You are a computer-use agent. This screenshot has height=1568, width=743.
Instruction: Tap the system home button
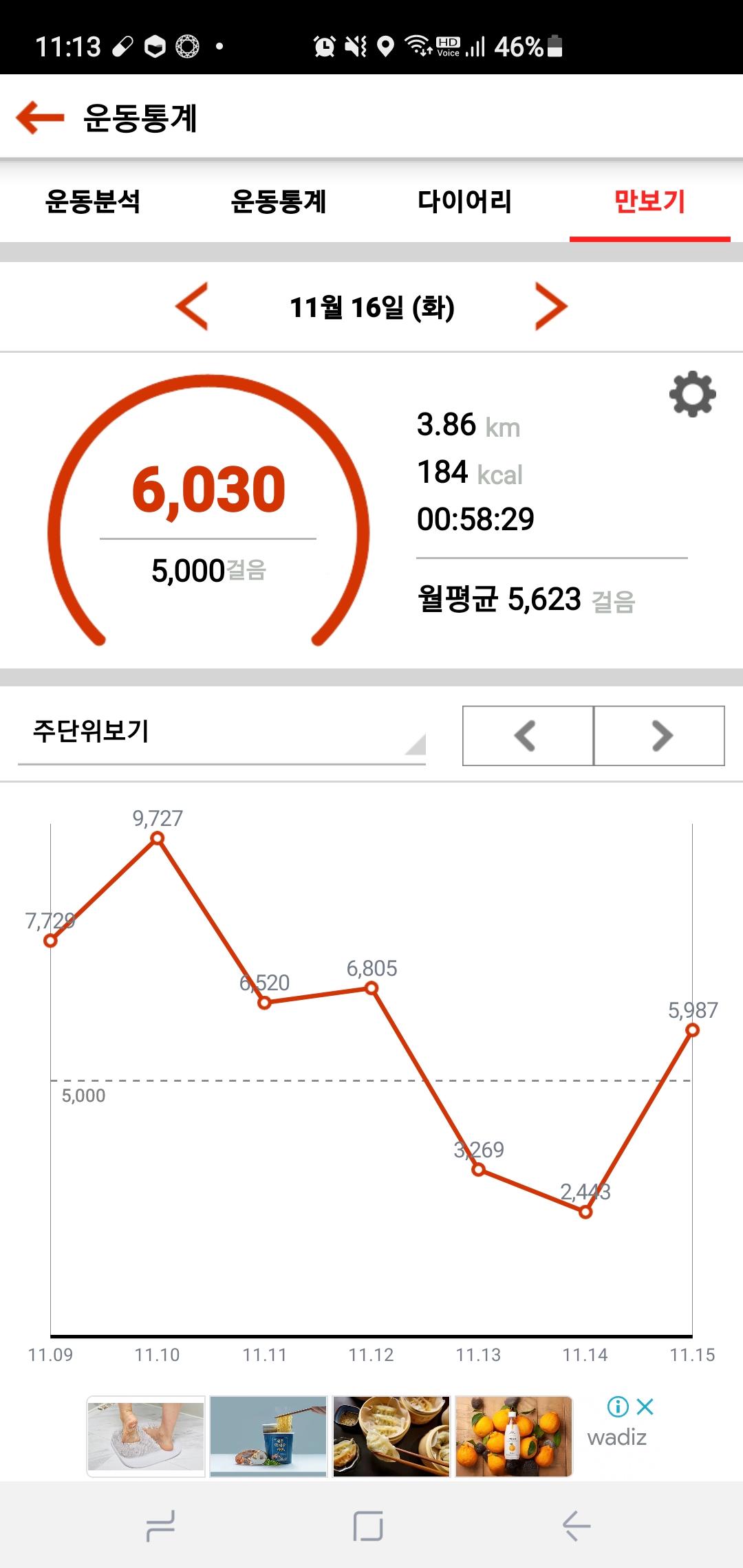tap(368, 1526)
